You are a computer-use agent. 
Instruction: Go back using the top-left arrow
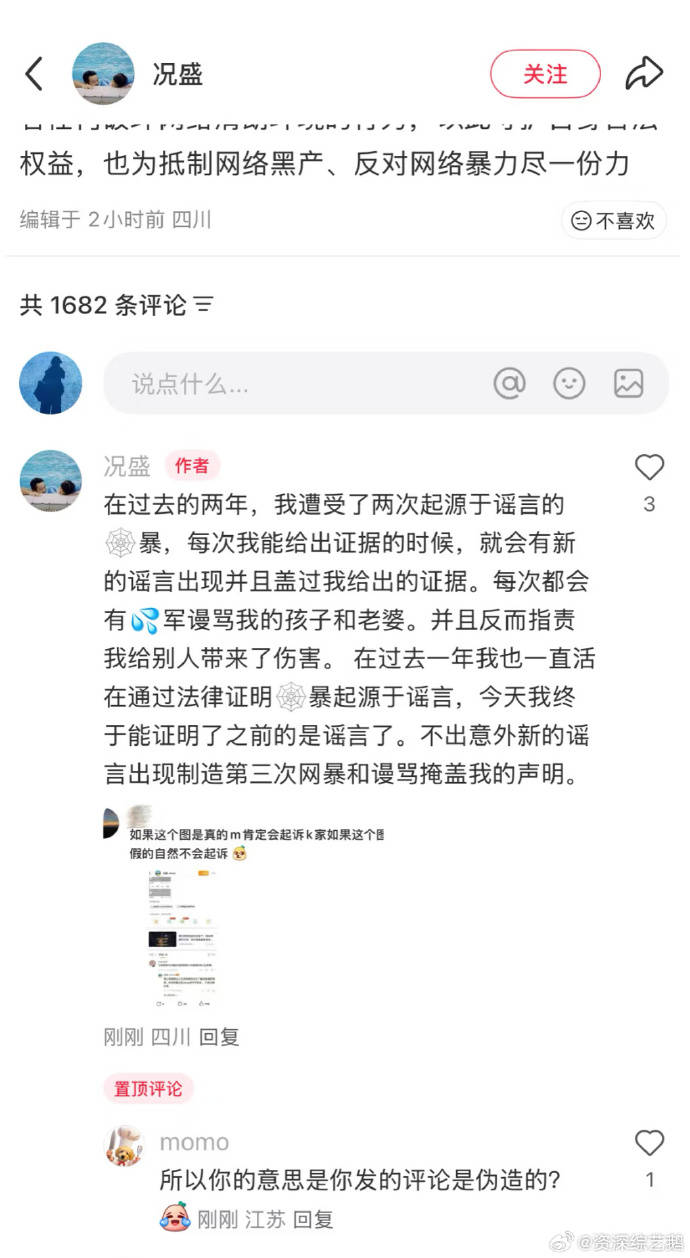pos(34,74)
